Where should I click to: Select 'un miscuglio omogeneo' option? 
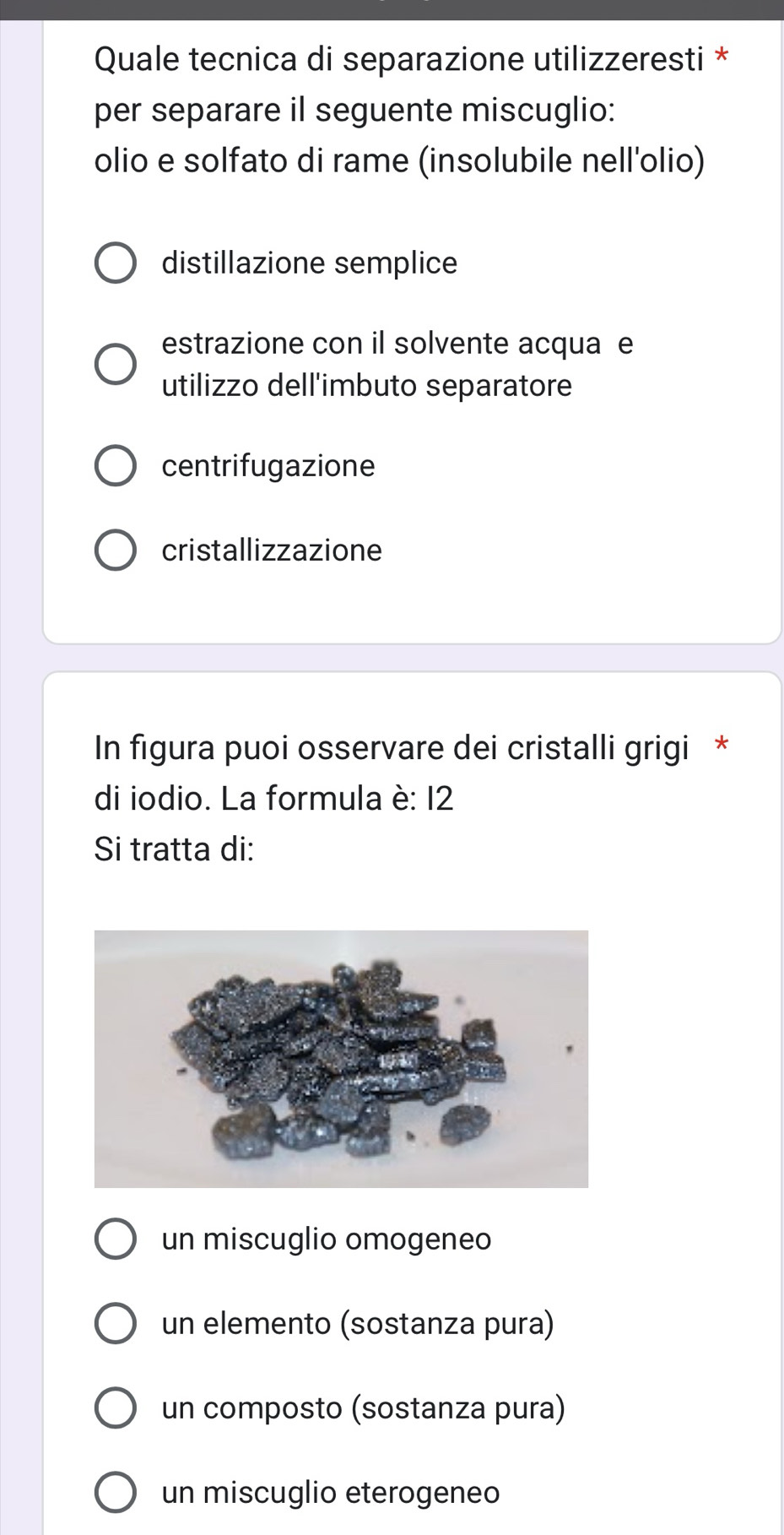click(x=115, y=1239)
